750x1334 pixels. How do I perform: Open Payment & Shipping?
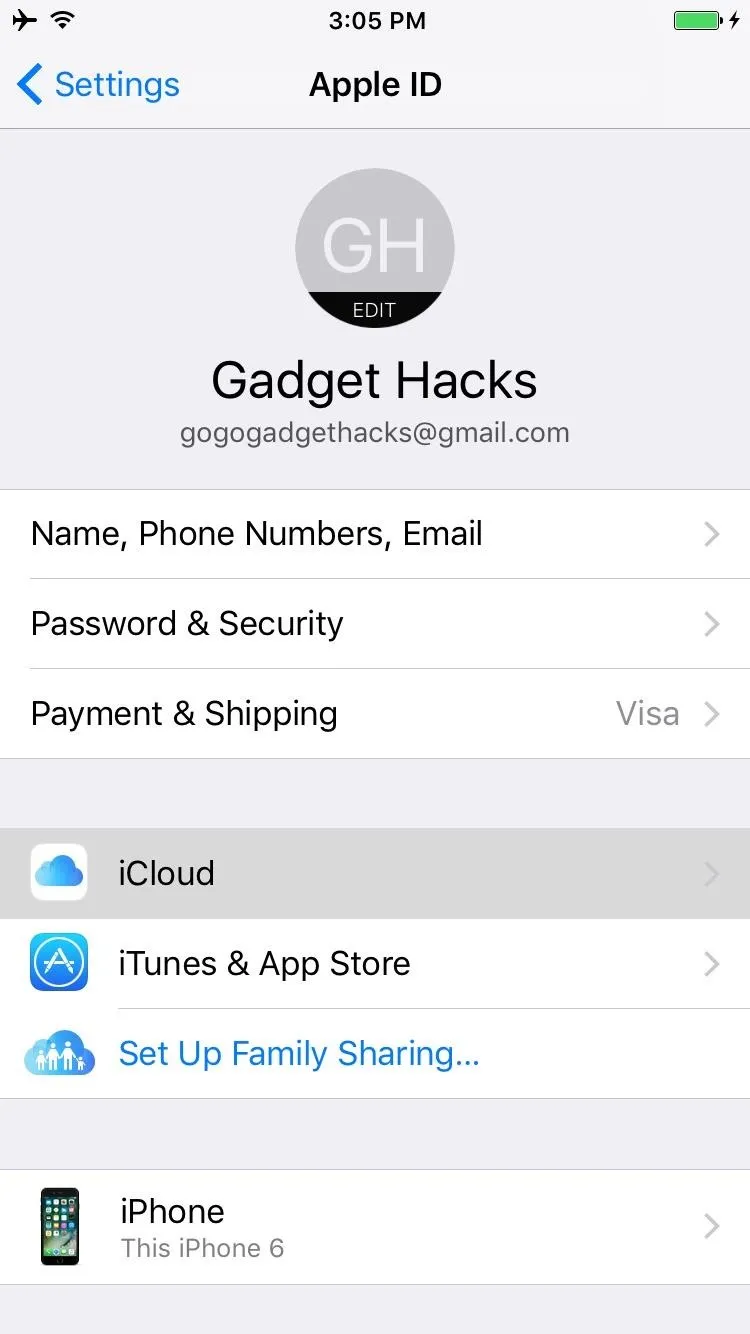coord(375,714)
